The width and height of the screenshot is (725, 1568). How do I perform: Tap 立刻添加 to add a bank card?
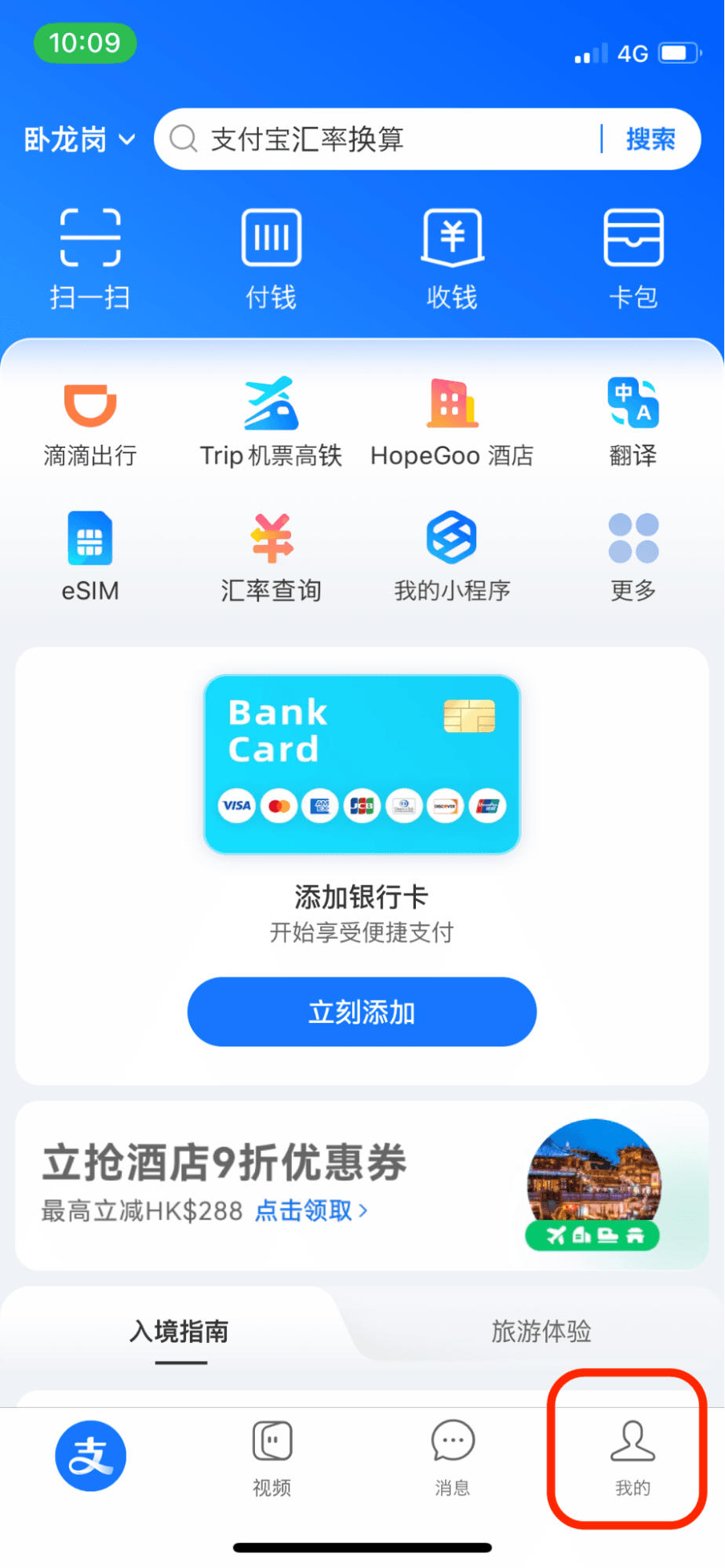point(362,1012)
